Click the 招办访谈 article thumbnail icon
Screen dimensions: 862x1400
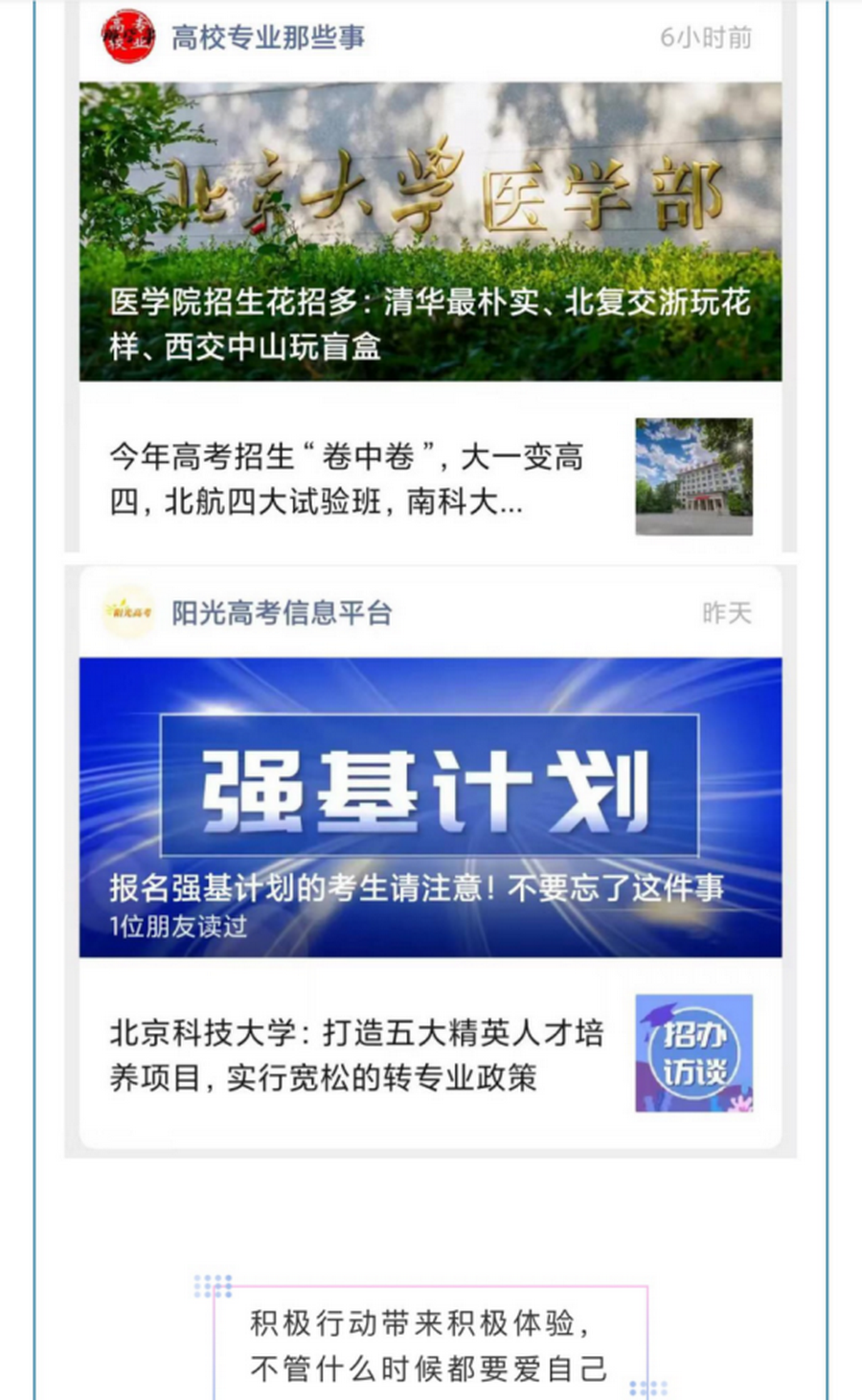coord(694,1052)
